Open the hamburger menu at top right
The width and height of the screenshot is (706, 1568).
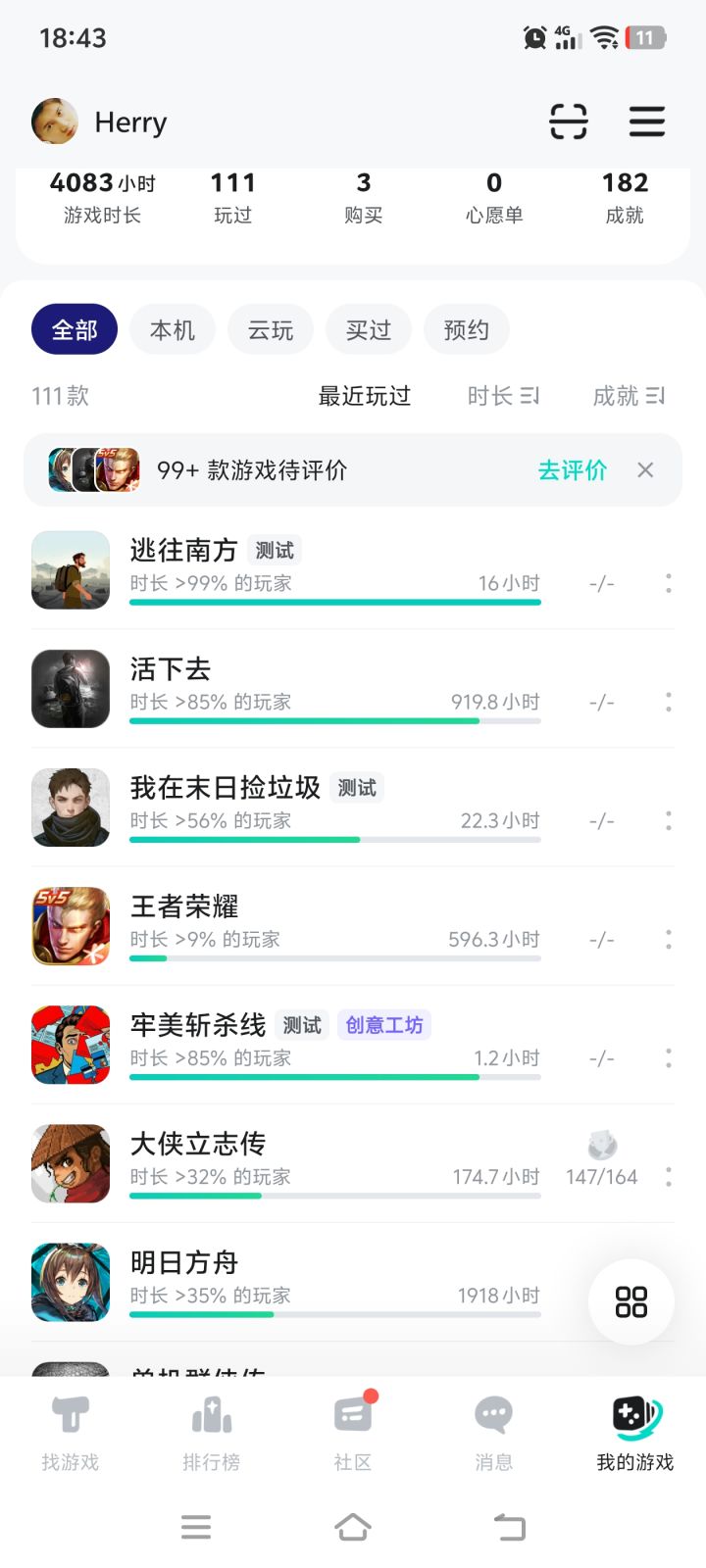coord(646,122)
